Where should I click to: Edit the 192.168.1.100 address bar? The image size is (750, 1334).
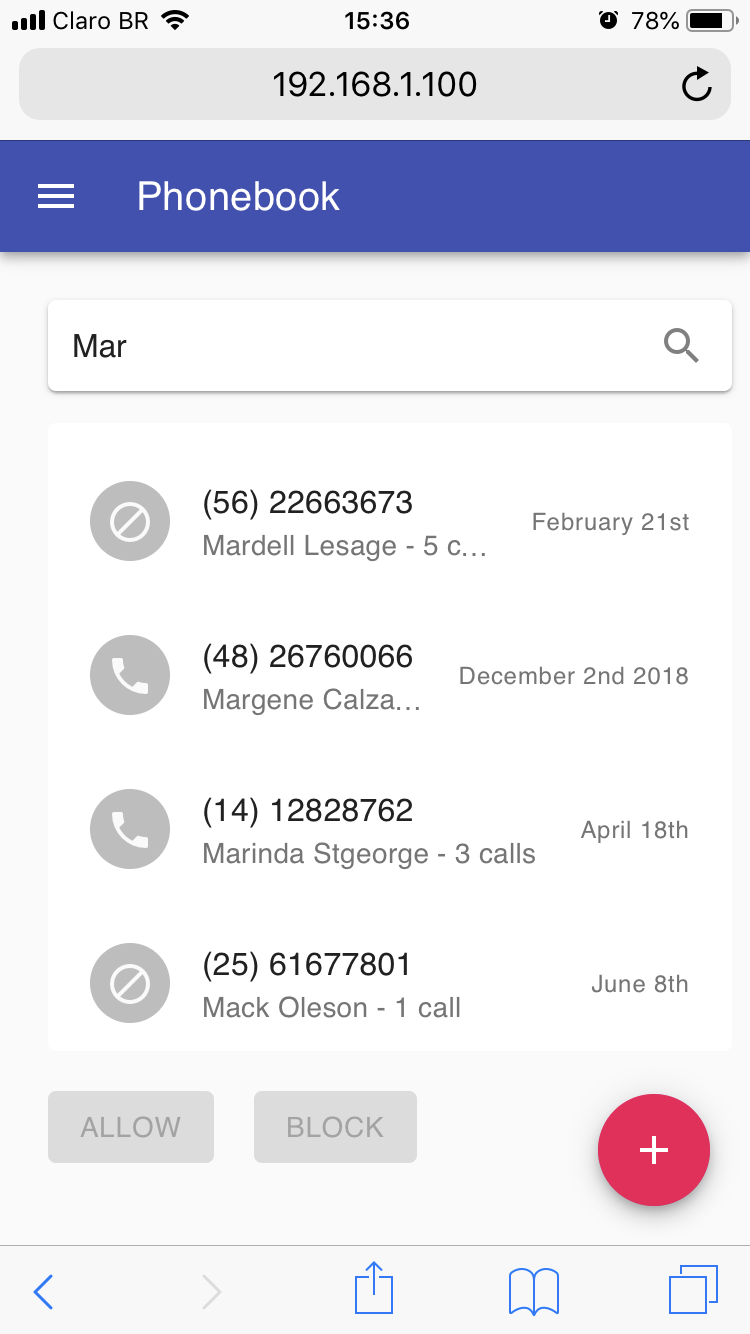374,85
